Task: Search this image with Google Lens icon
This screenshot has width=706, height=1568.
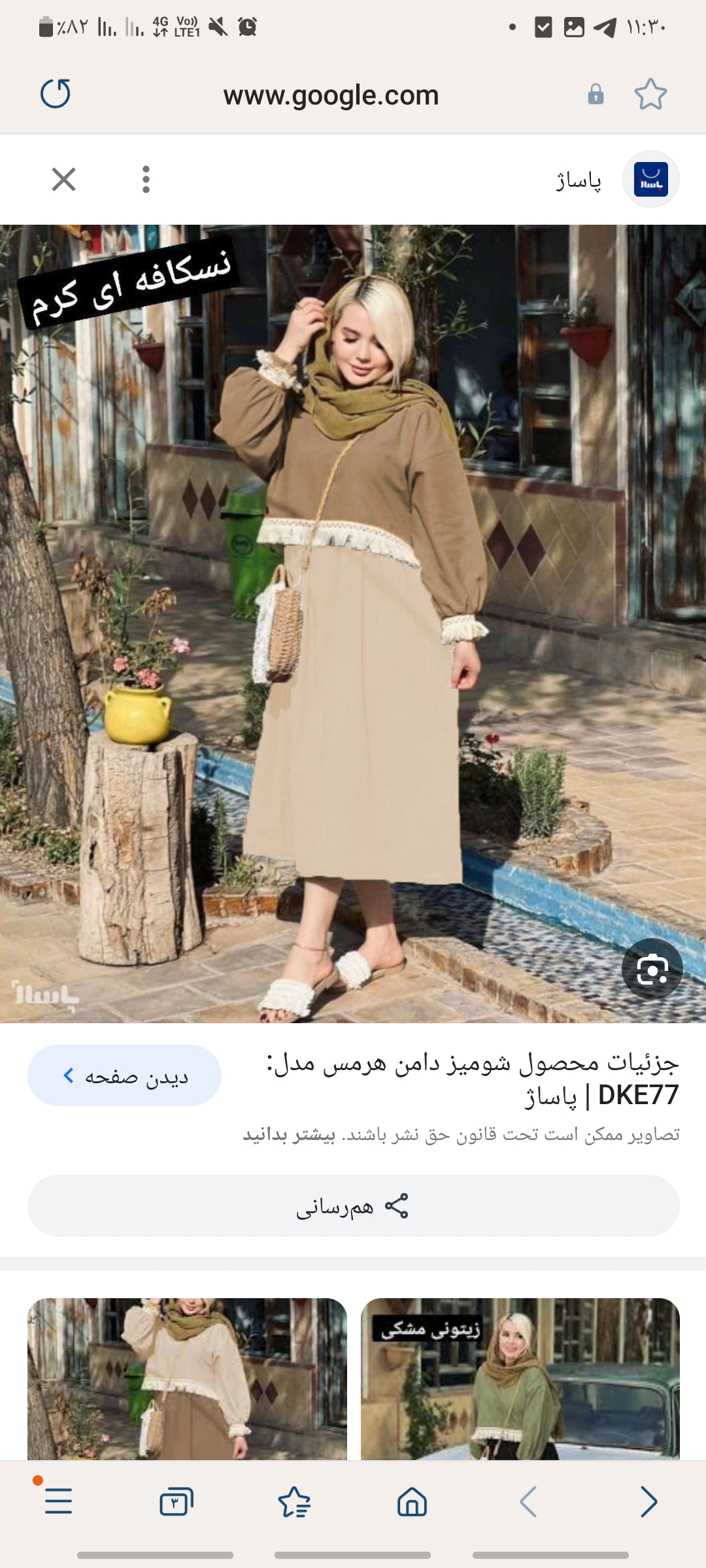Action: point(652,970)
